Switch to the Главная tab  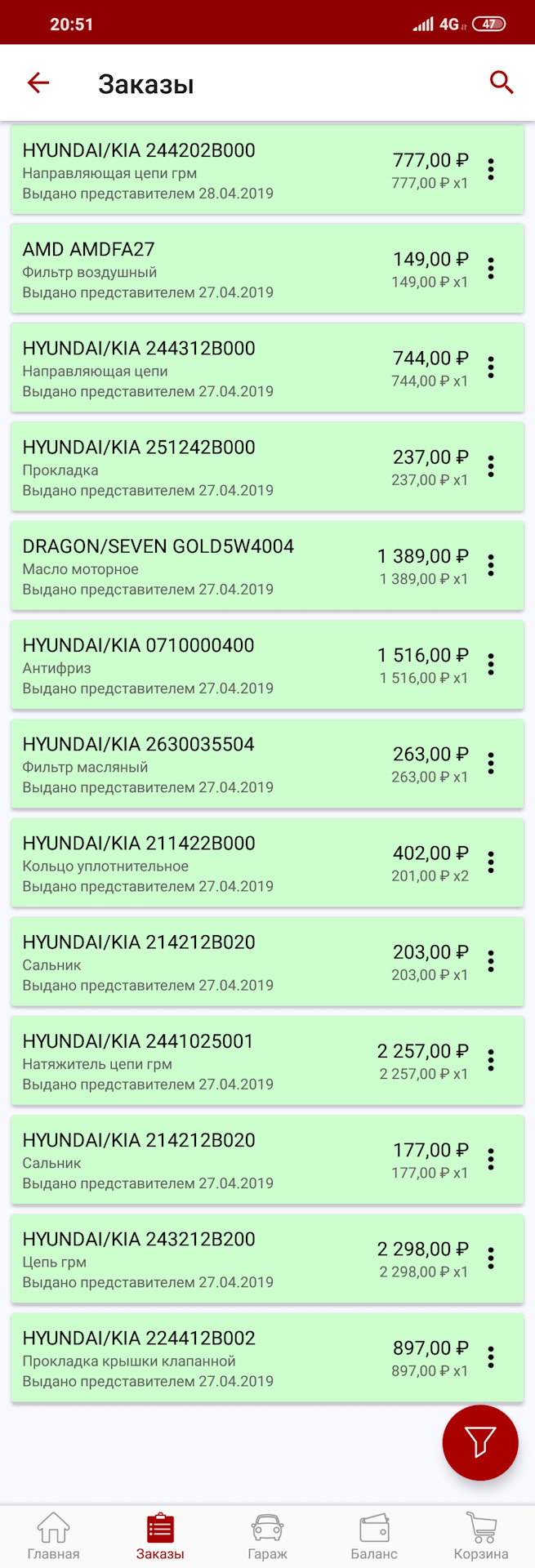click(x=53, y=1535)
